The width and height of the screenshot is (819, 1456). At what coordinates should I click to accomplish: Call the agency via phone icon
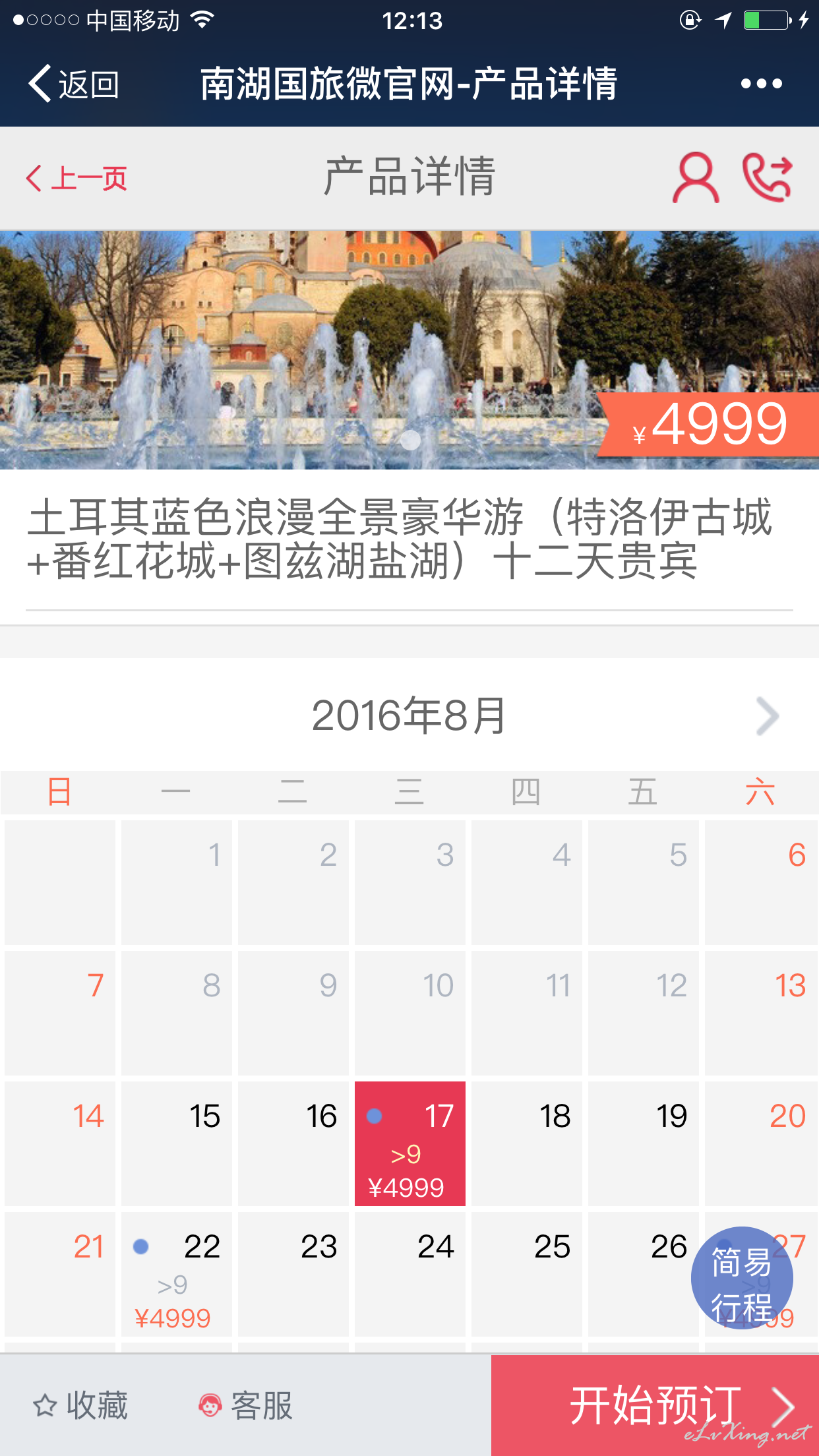point(768,178)
